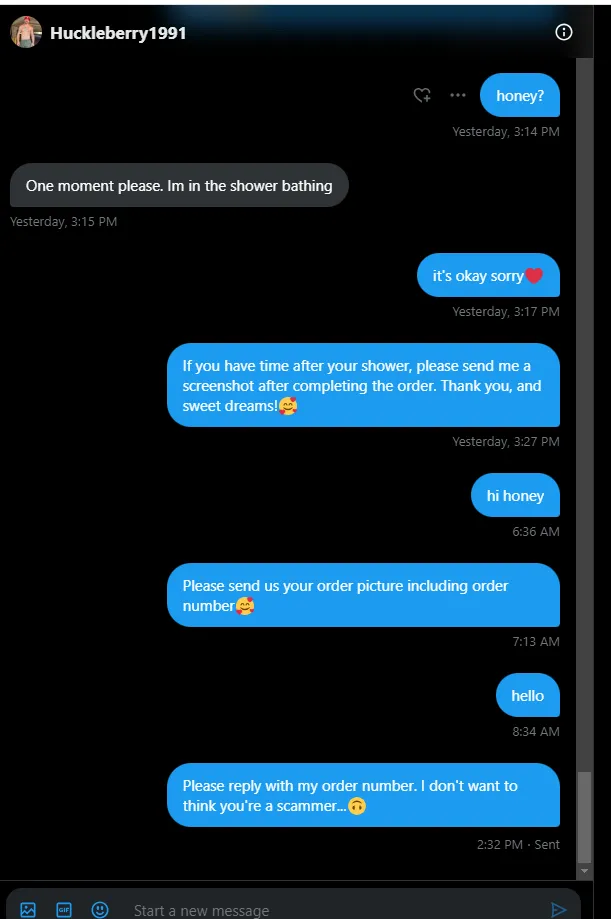Send the message

[559, 910]
